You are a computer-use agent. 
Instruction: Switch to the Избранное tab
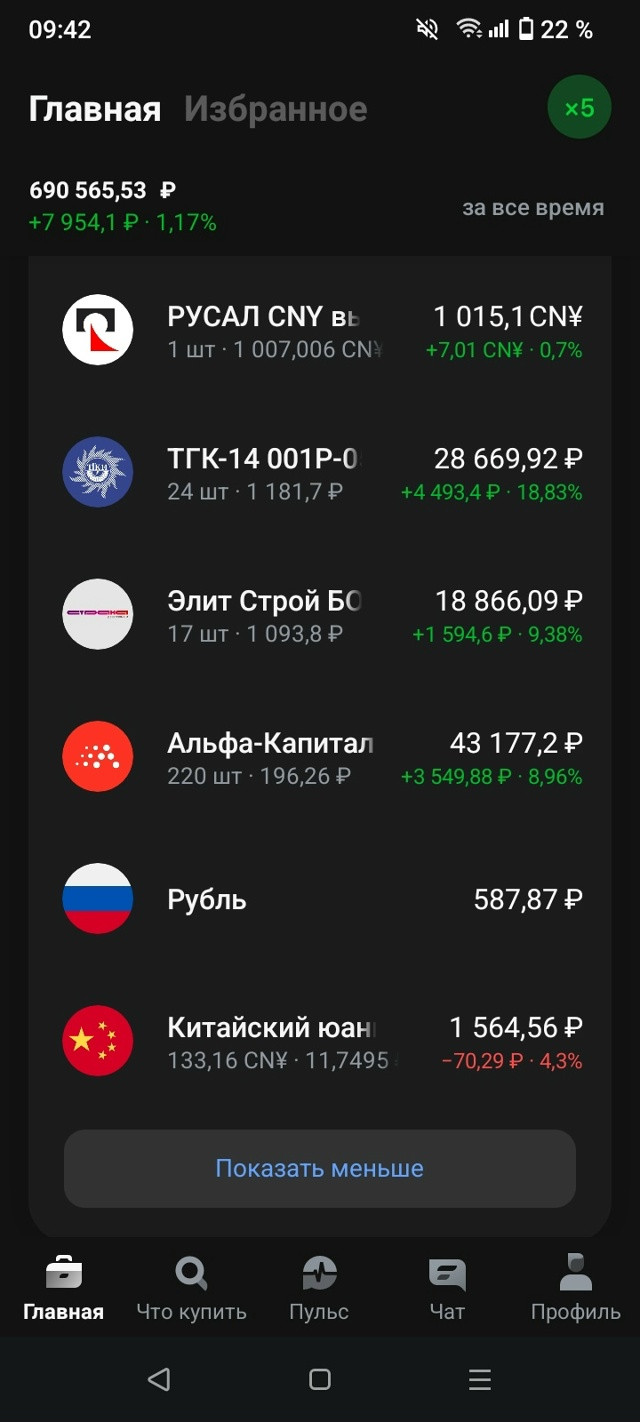pyautogui.click(x=275, y=109)
